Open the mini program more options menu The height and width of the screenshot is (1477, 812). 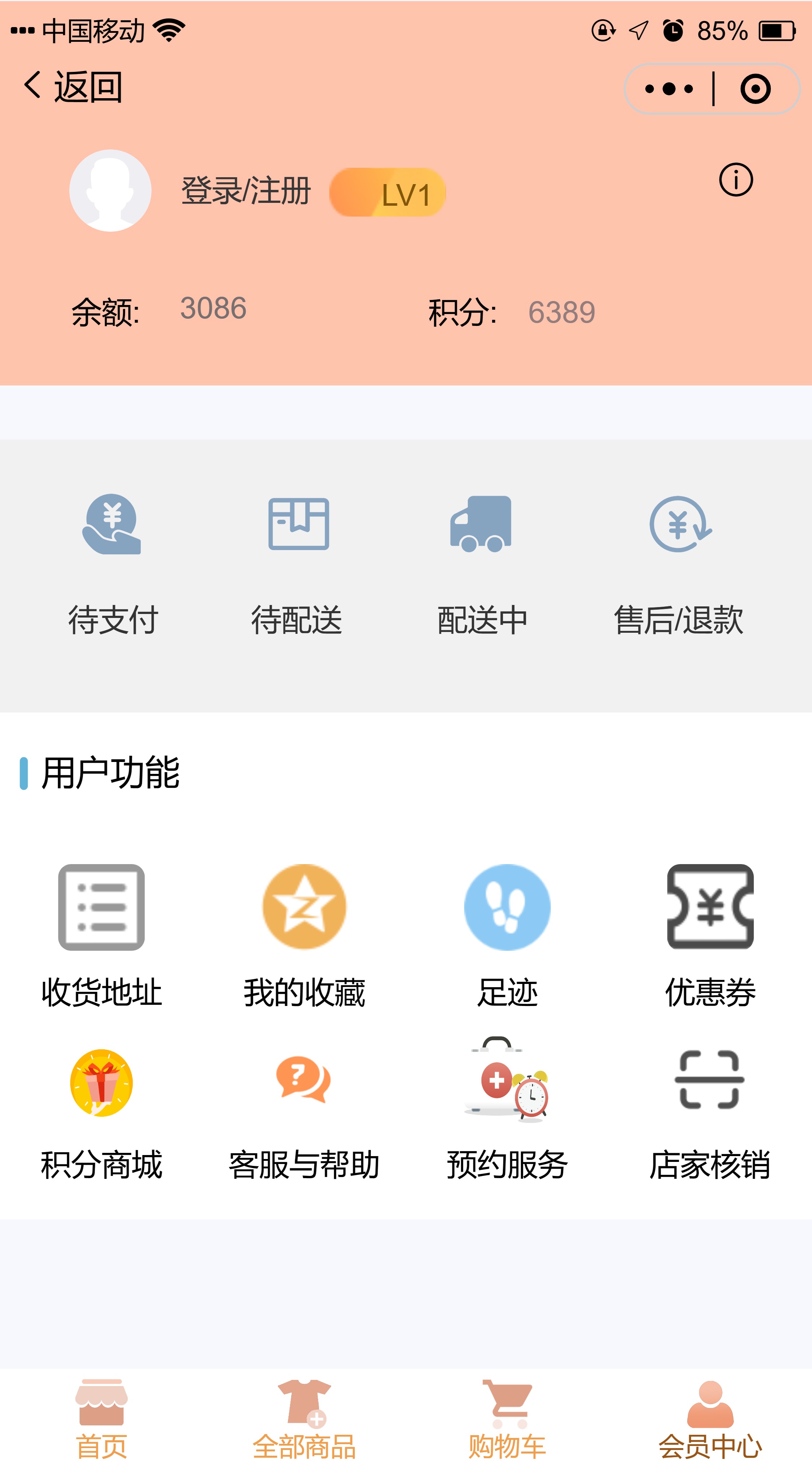[669, 89]
